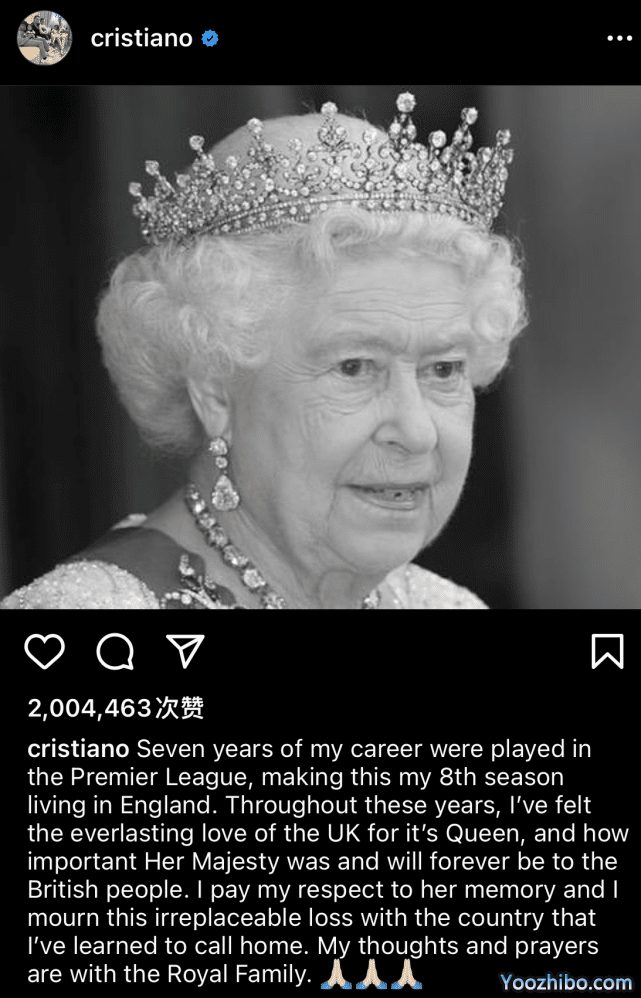Open the three-dot overflow menu
This screenshot has height=998, width=641.
619,39
